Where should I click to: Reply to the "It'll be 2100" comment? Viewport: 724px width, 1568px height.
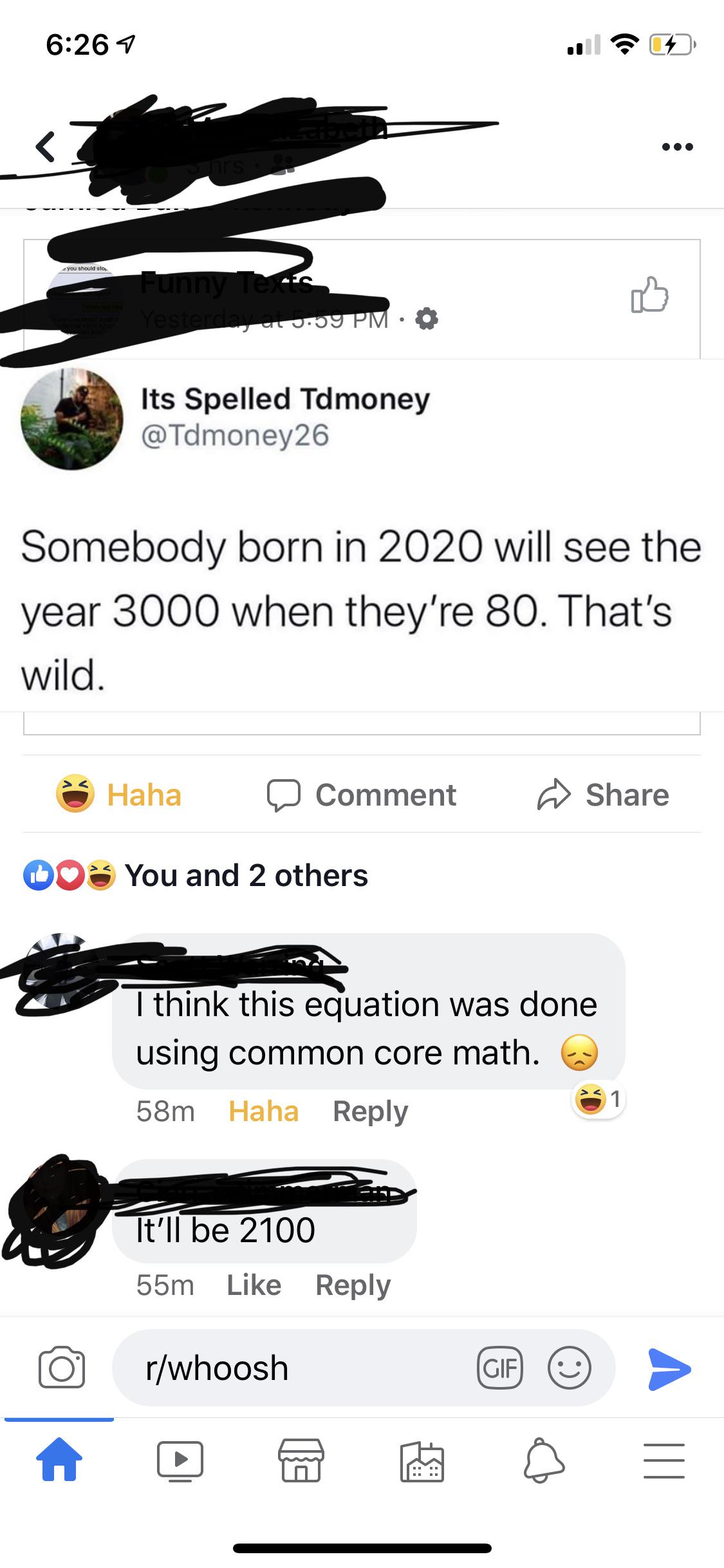coord(353,1285)
